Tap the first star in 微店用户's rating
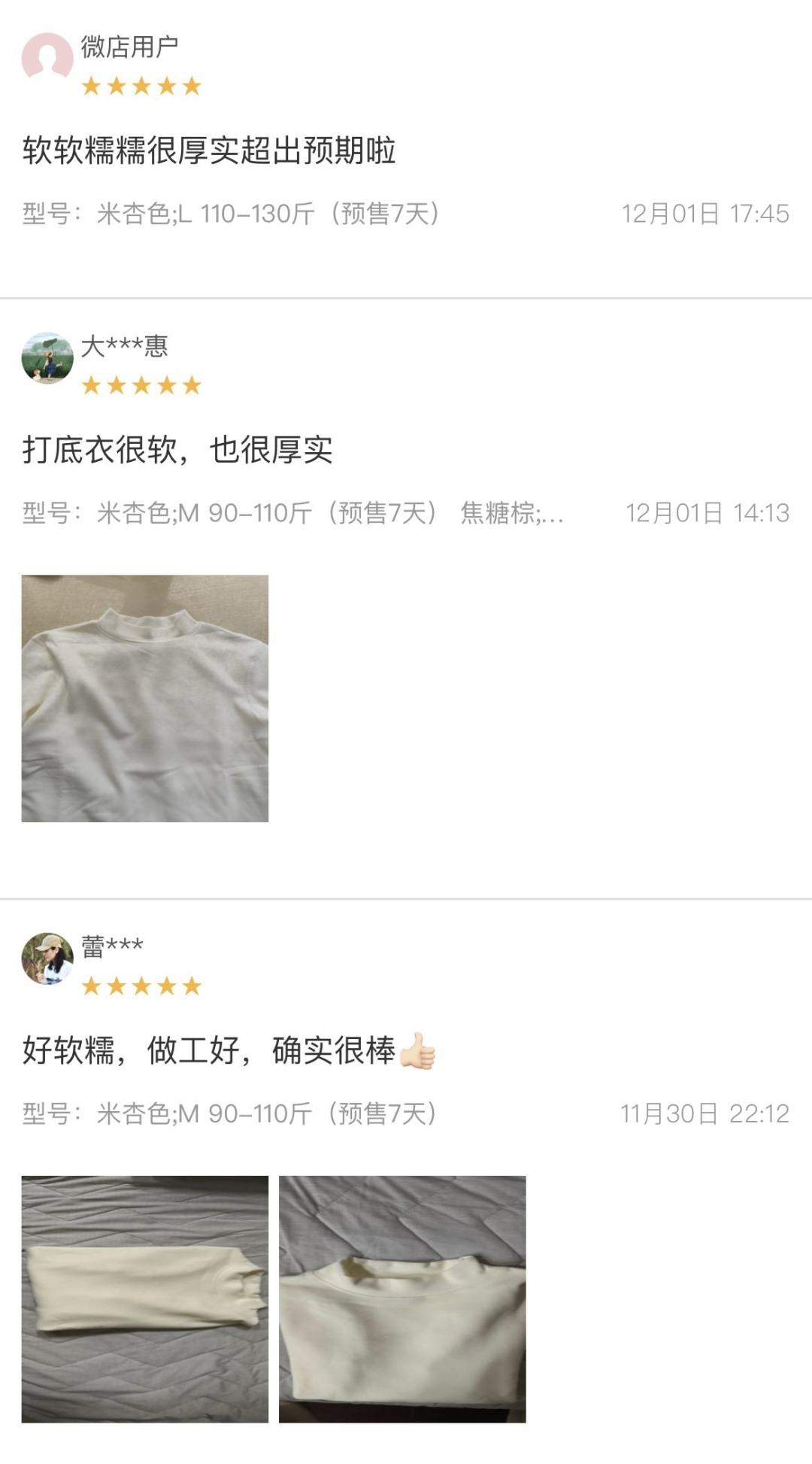This screenshot has height=1464, width=812. tap(92, 85)
